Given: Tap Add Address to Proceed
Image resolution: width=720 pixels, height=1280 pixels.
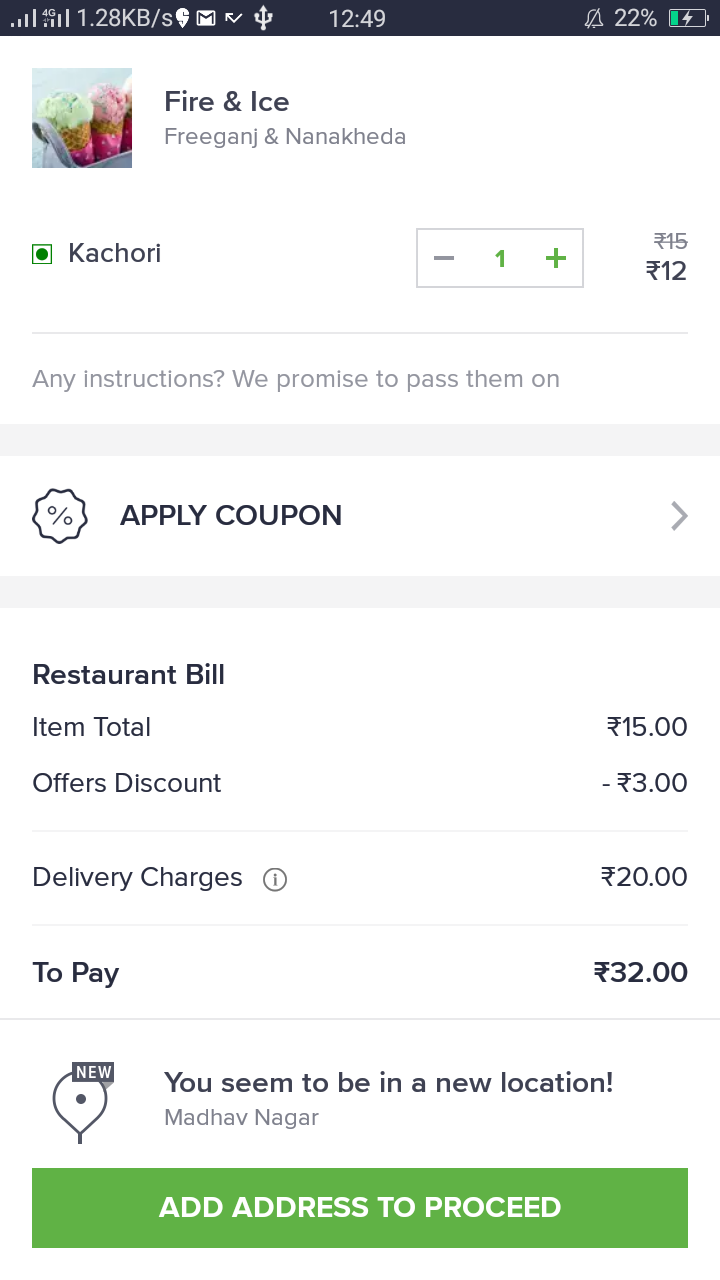Looking at the screenshot, I should coord(360,1207).
